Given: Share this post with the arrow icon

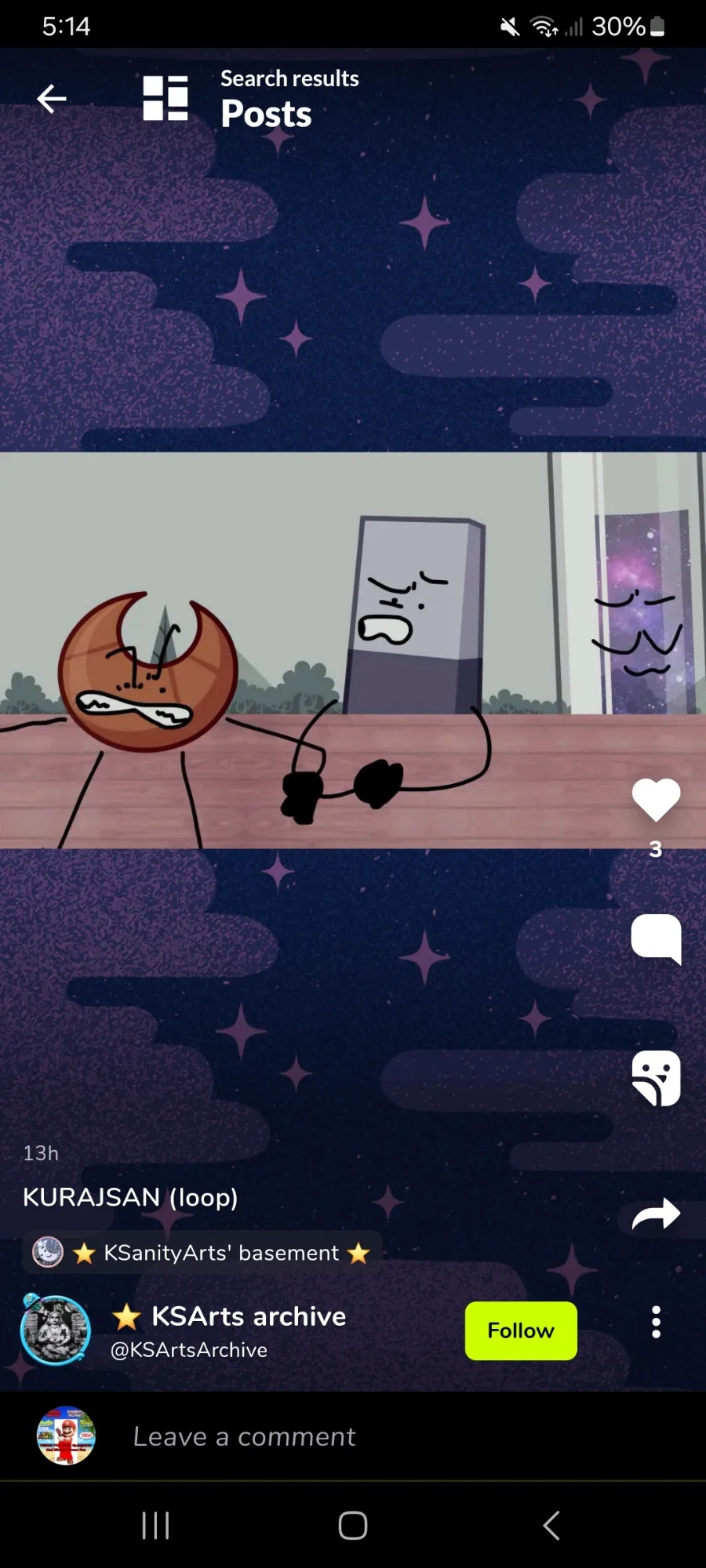Looking at the screenshot, I should (656, 1214).
